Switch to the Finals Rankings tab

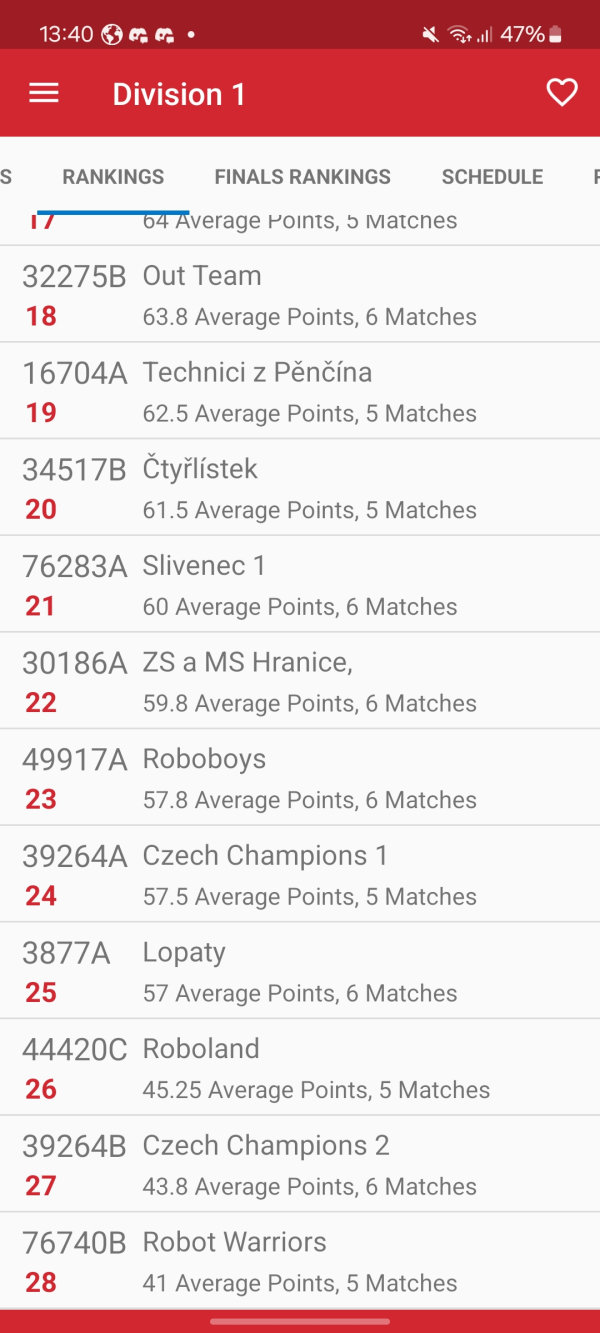[x=303, y=177]
